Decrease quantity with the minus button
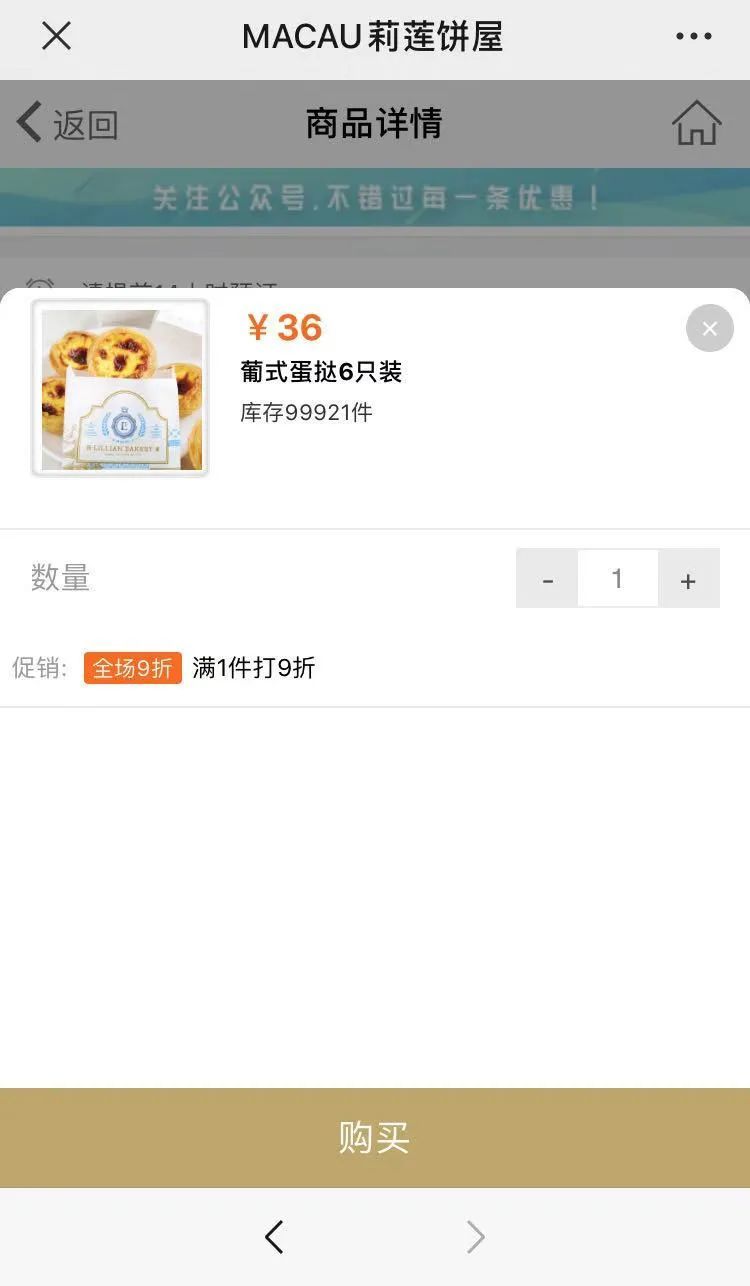Viewport: 750px width, 1286px height. click(547, 579)
